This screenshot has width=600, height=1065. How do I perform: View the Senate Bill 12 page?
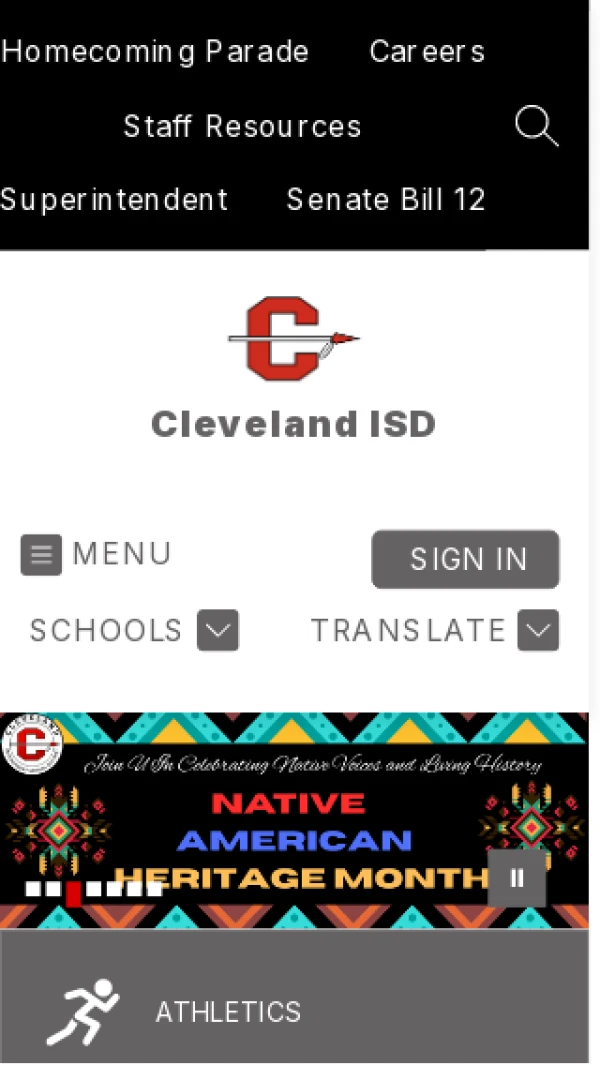(386, 200)
